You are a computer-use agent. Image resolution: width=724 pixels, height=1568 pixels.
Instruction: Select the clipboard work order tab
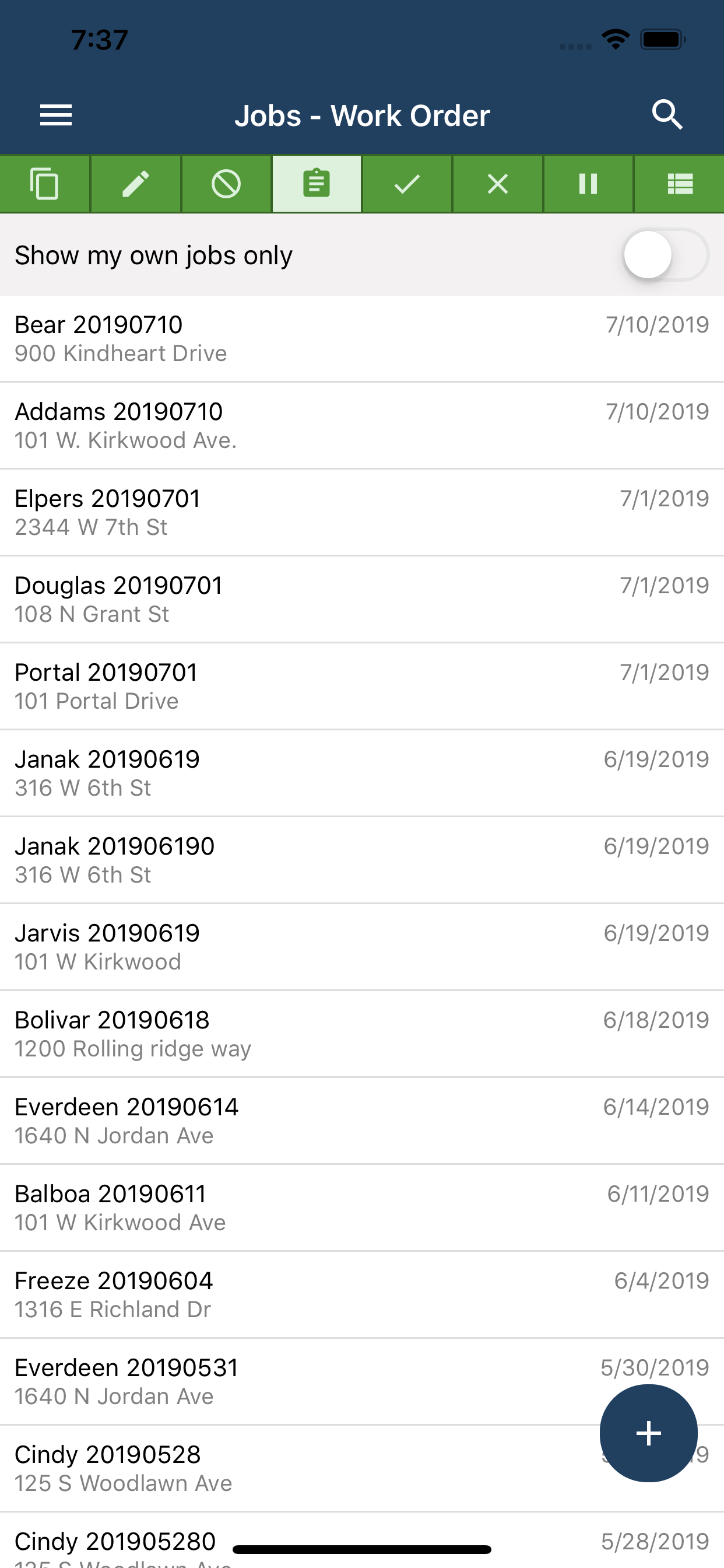(x=317, y=184)
